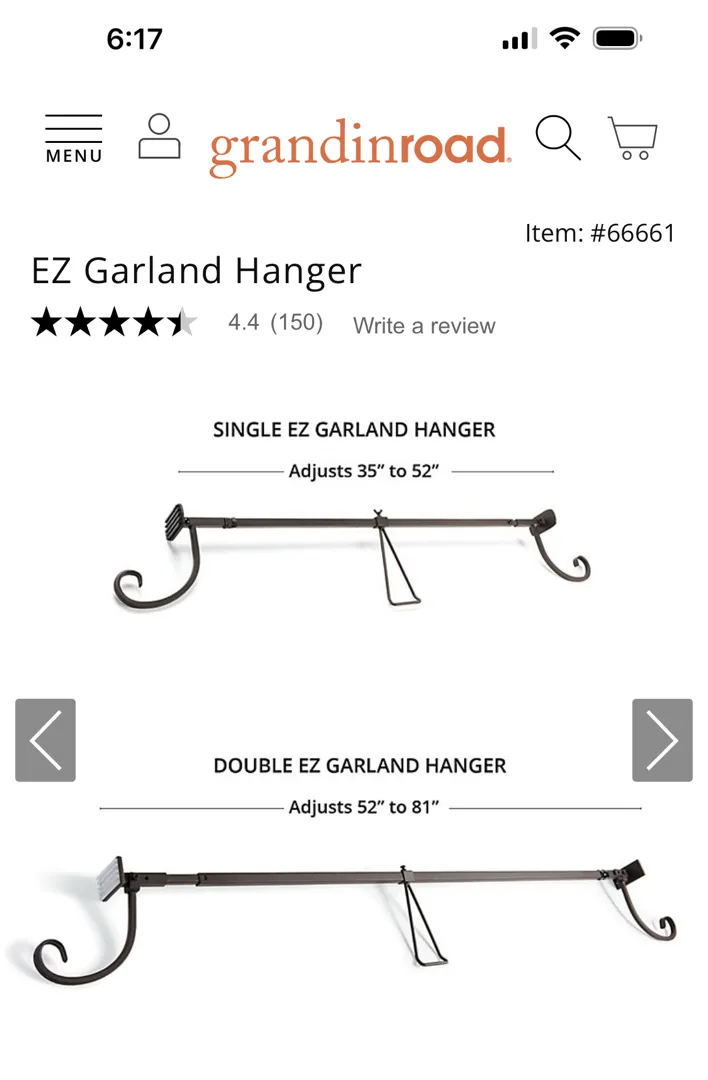Viewport: 708px width, 1080px height.
Task: Open the search magnifier
Action: pos(557,138)
